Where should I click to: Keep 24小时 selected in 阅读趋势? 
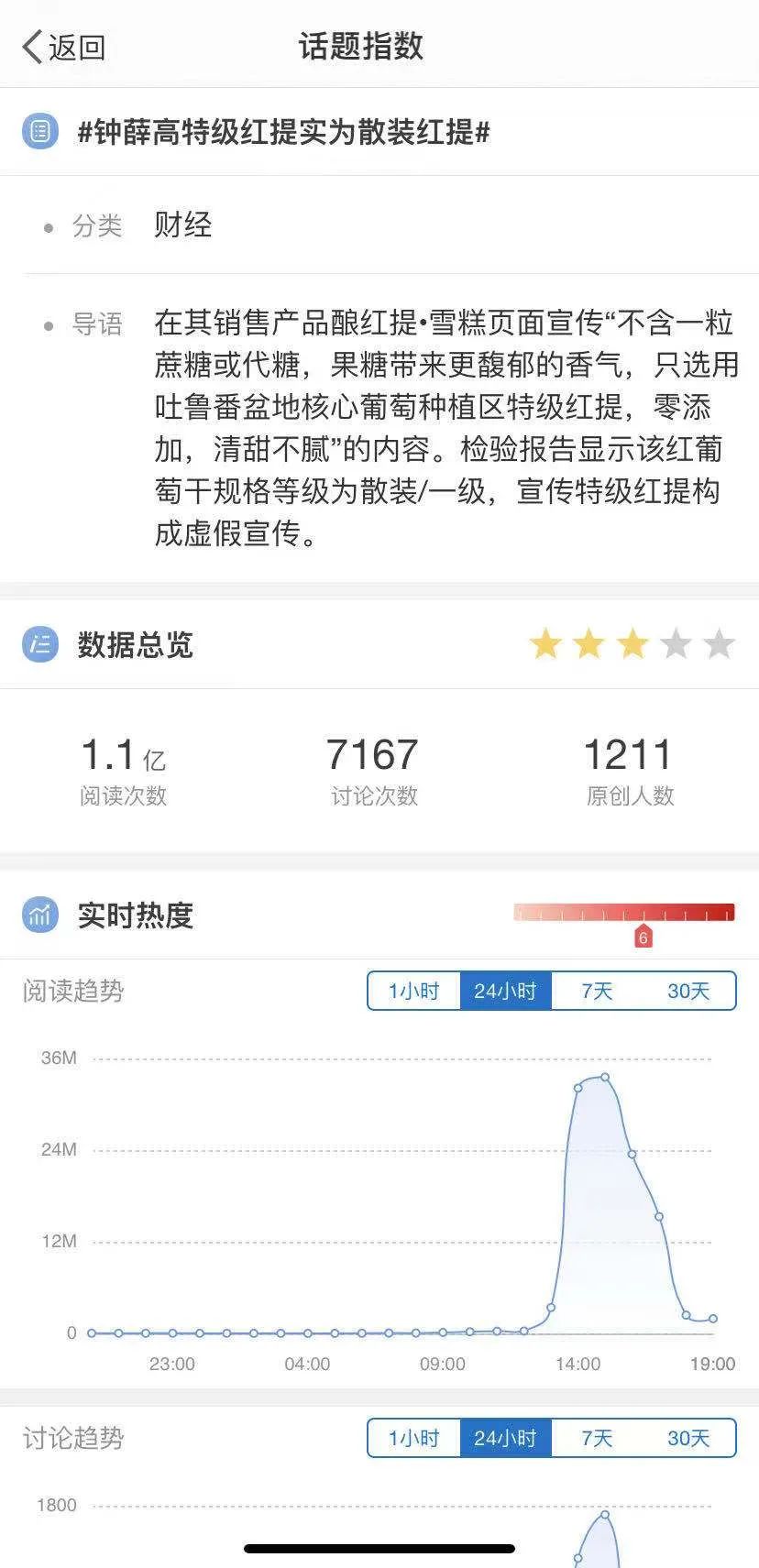[506, 991]
